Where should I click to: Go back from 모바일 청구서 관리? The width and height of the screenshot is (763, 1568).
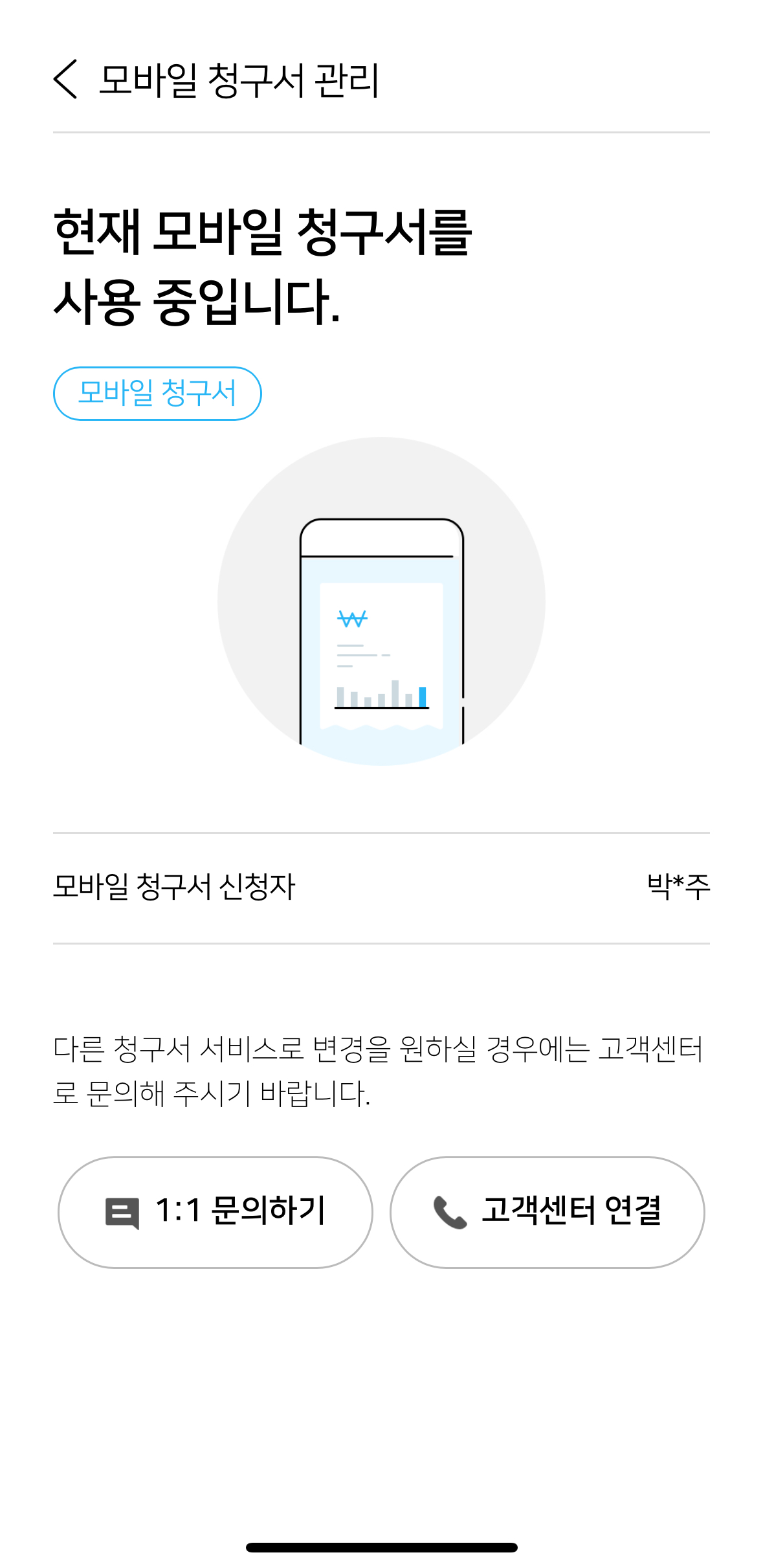[x=65, y=80]
